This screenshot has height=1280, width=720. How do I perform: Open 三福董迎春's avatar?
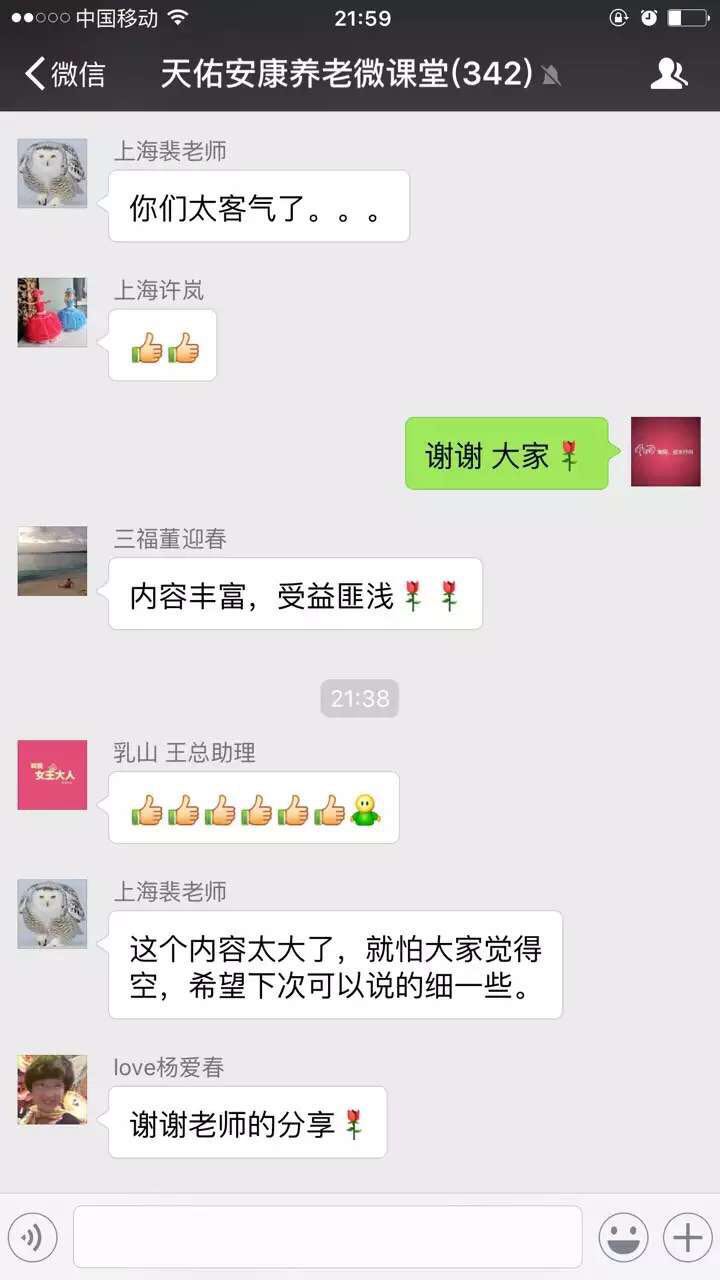[52, 561]
